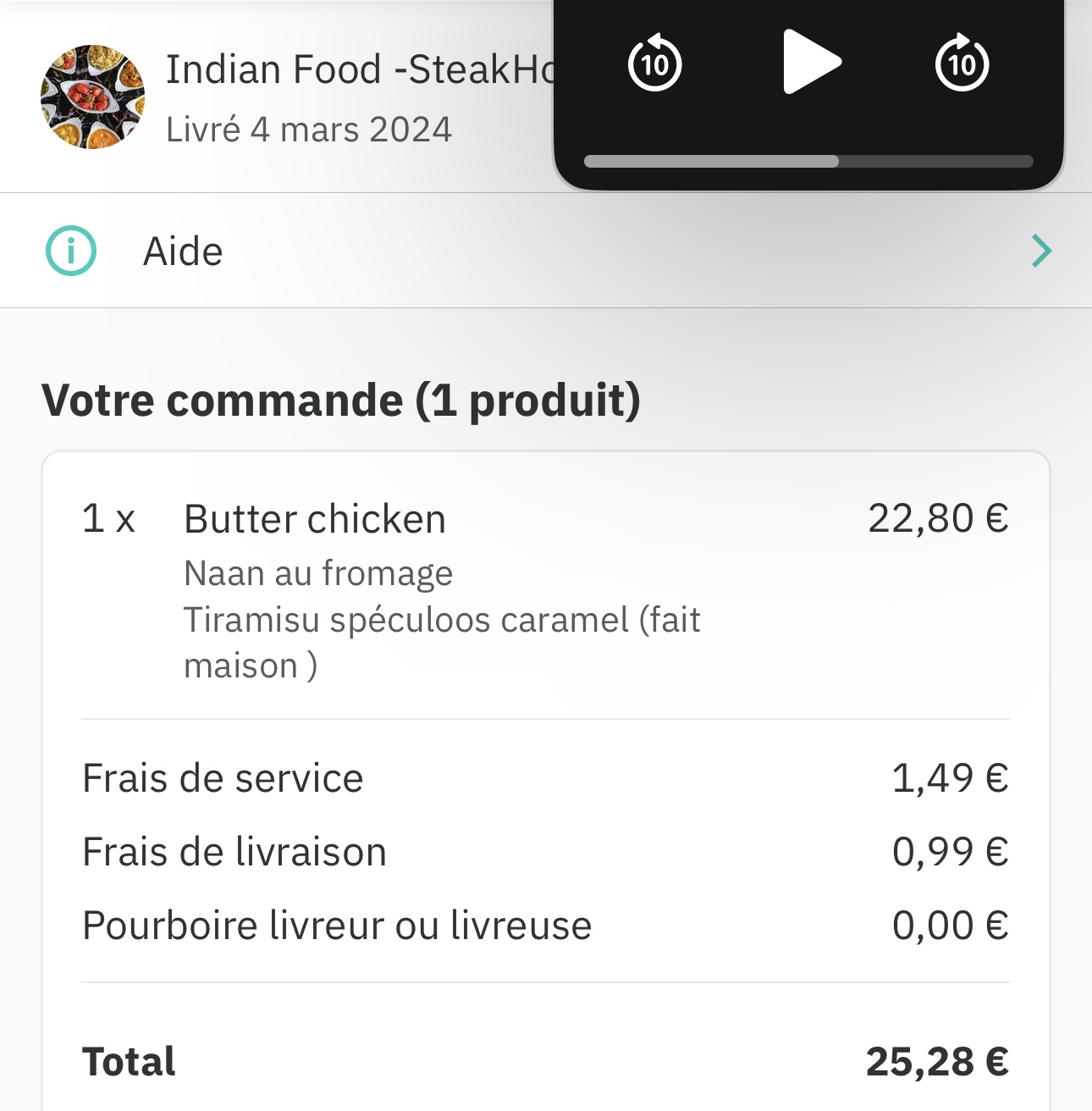Play the video in the overlay
This screenshot has width=1092, height=1111.
tap(810, 62)
